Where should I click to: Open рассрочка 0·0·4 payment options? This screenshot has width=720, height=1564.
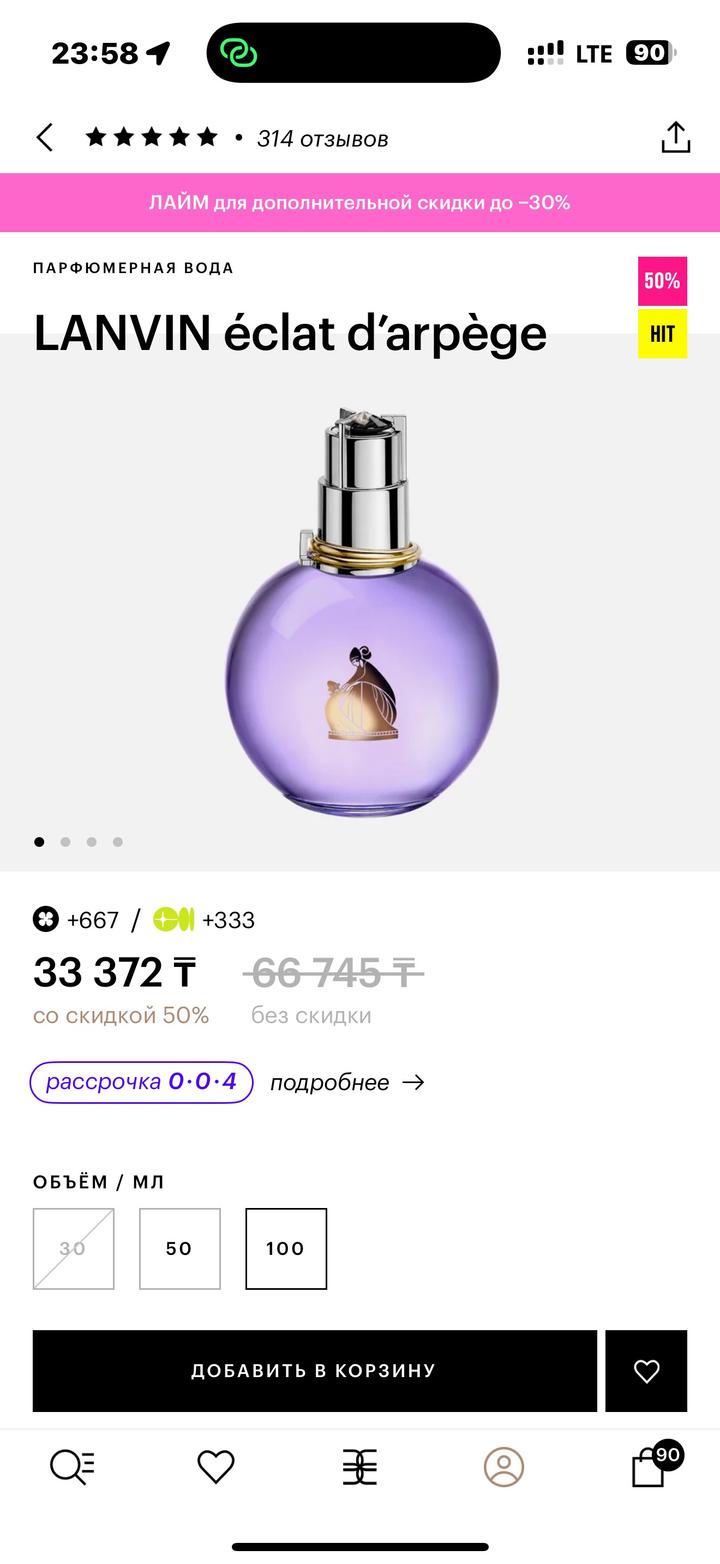tap(141, 1082)
